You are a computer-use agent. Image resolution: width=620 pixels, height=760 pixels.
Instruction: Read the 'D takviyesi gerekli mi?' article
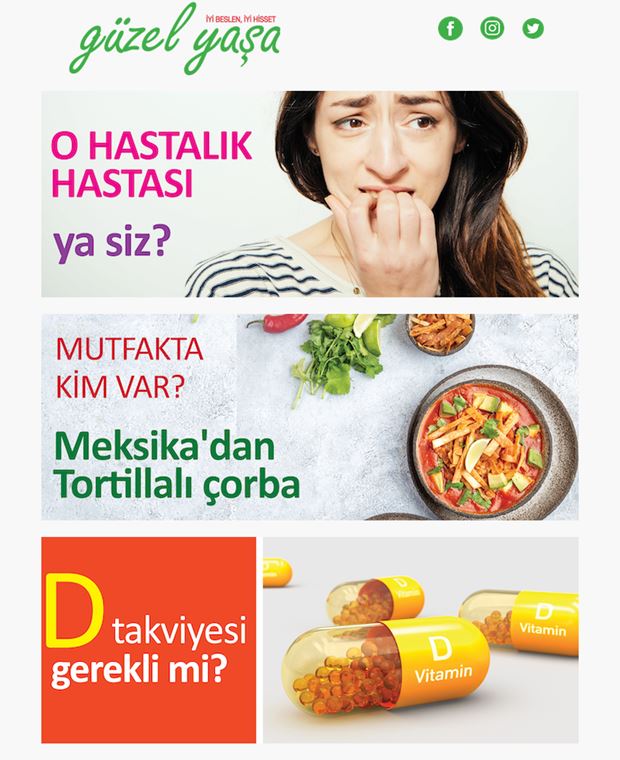point(148,640)
